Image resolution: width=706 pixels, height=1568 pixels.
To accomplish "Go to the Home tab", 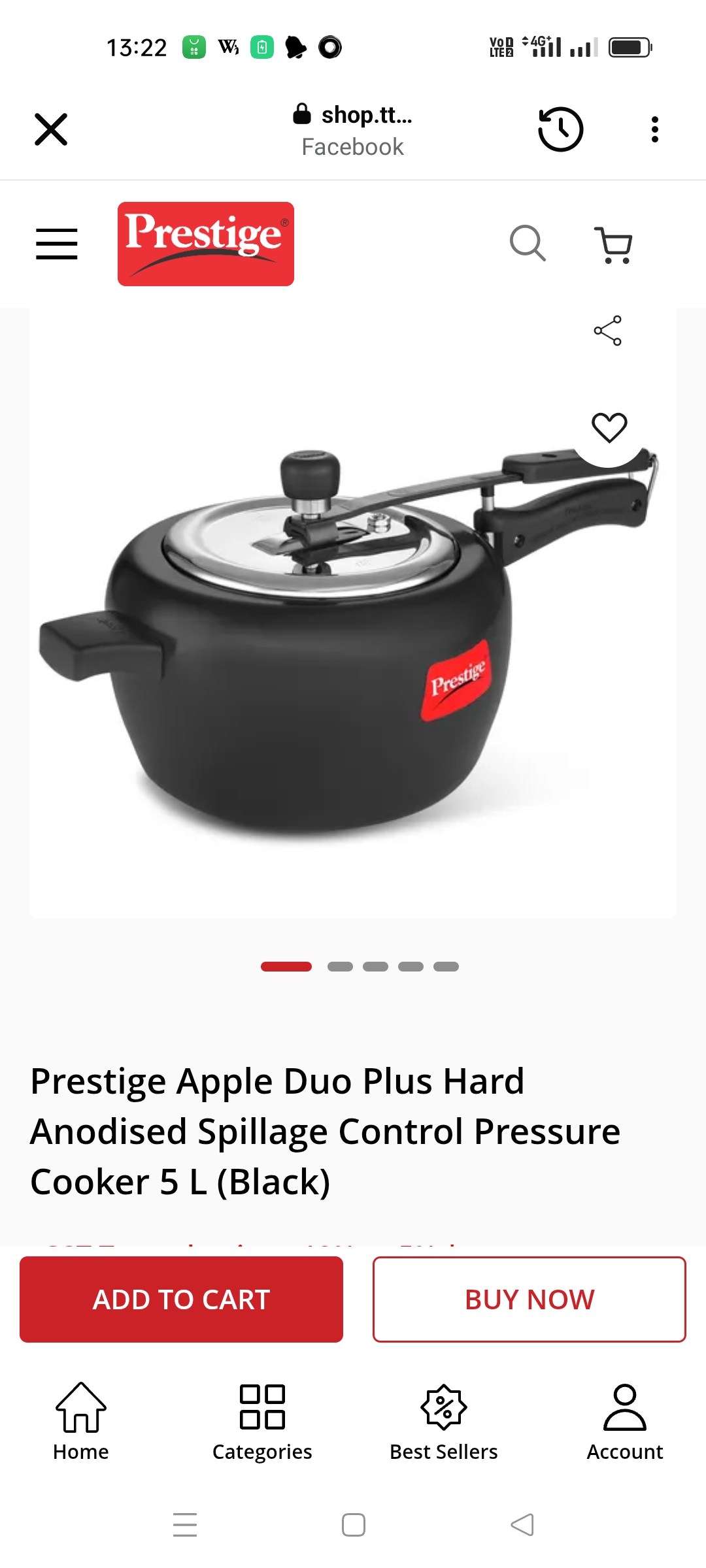I will 81,1422.
